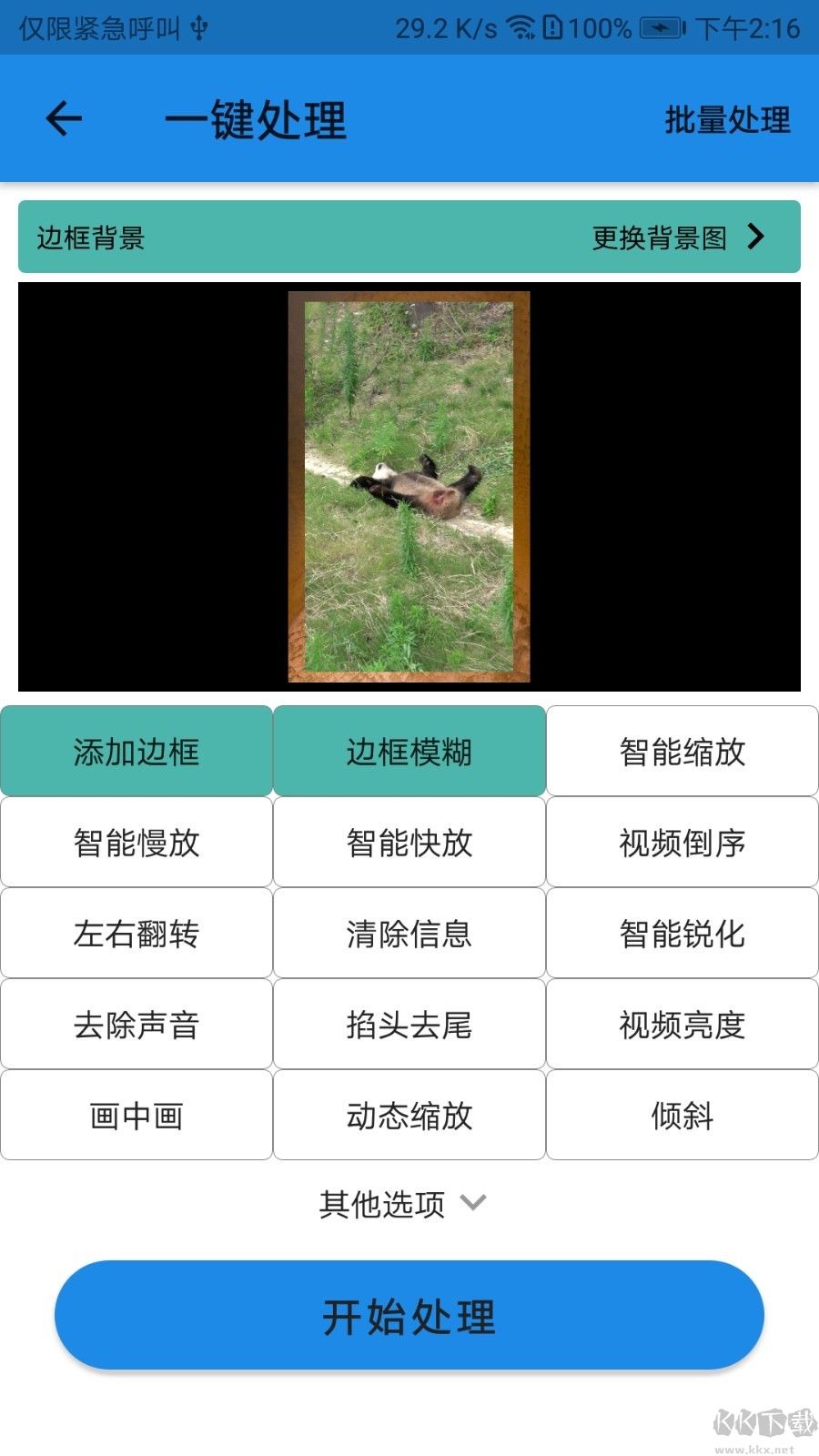
Task: Select 智能快放 fast playback
Action: pos(409,843)
